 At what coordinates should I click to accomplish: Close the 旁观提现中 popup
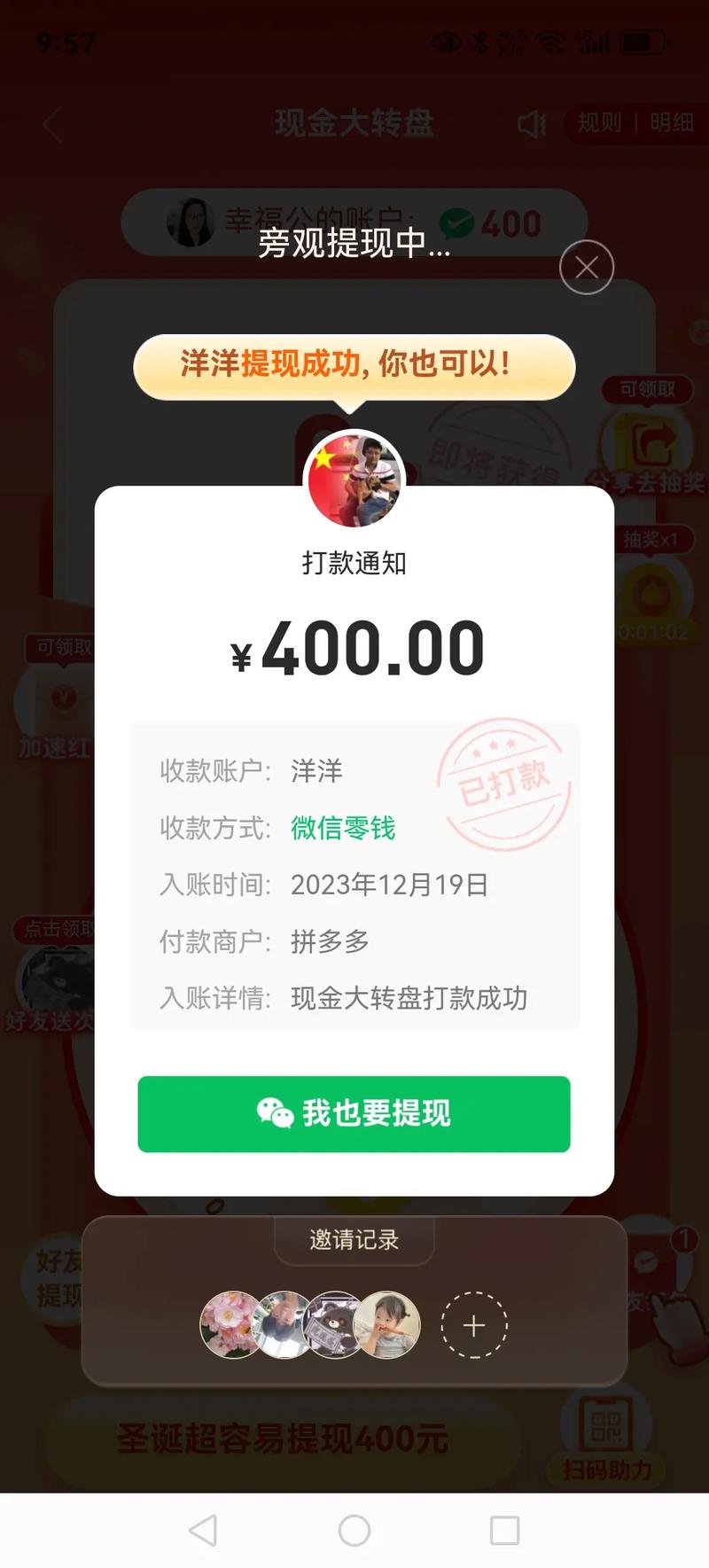(x=587, y=267)
